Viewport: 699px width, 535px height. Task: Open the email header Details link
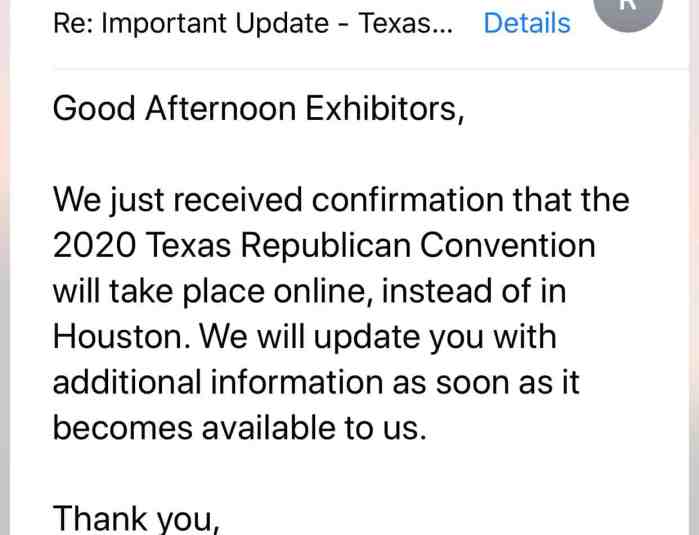click(527, 23)
